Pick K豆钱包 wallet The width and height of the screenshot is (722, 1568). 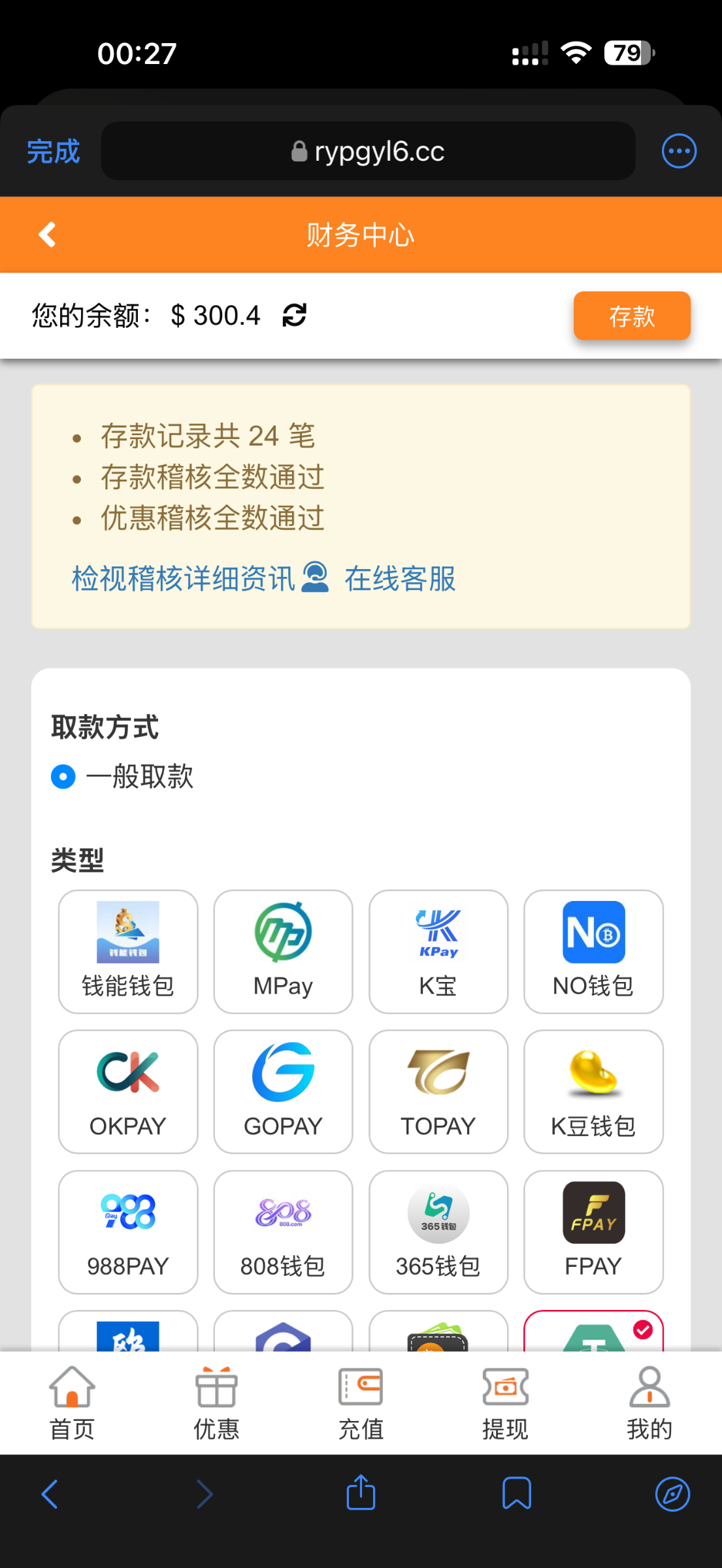pos(593,1091)
